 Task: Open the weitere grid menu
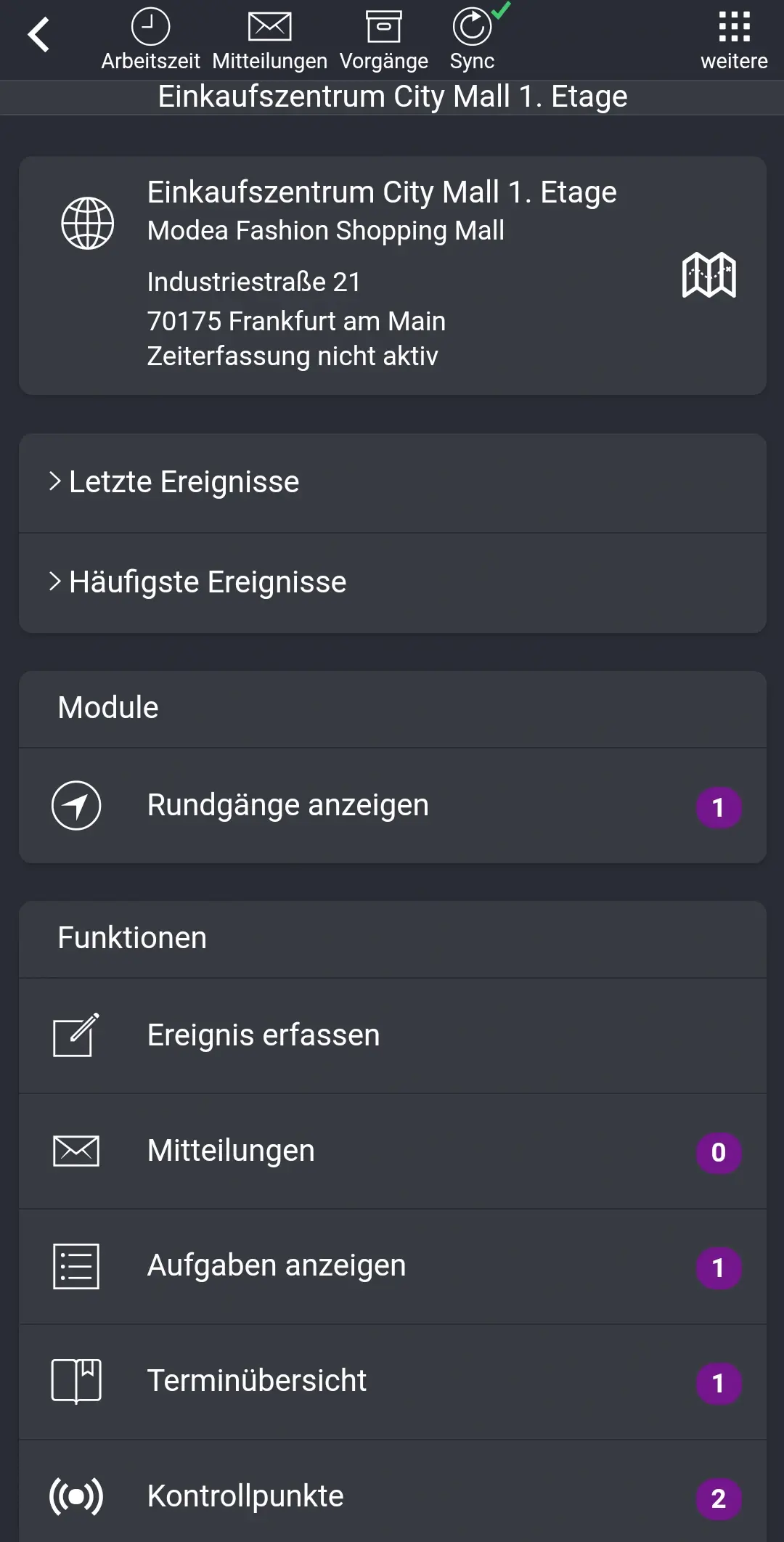coord(735,28)
